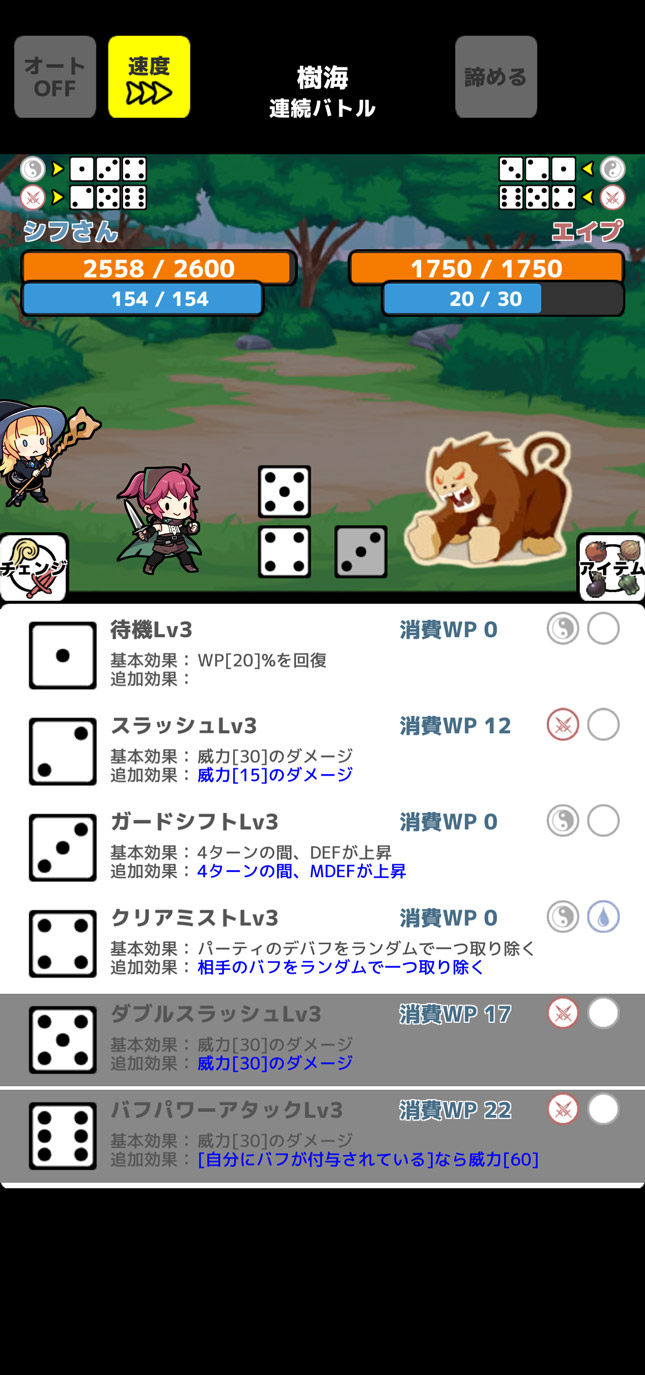645x1375 pixels.
Task: Give up the battle with 諦める
Action: click(496, 77)
